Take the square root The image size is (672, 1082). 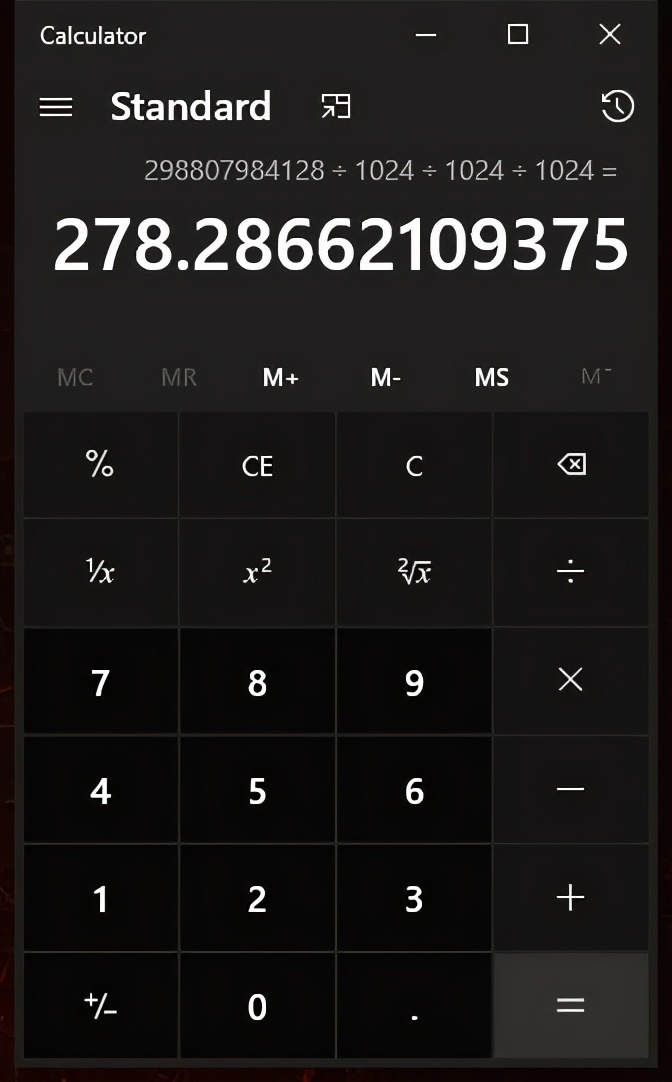414,573
